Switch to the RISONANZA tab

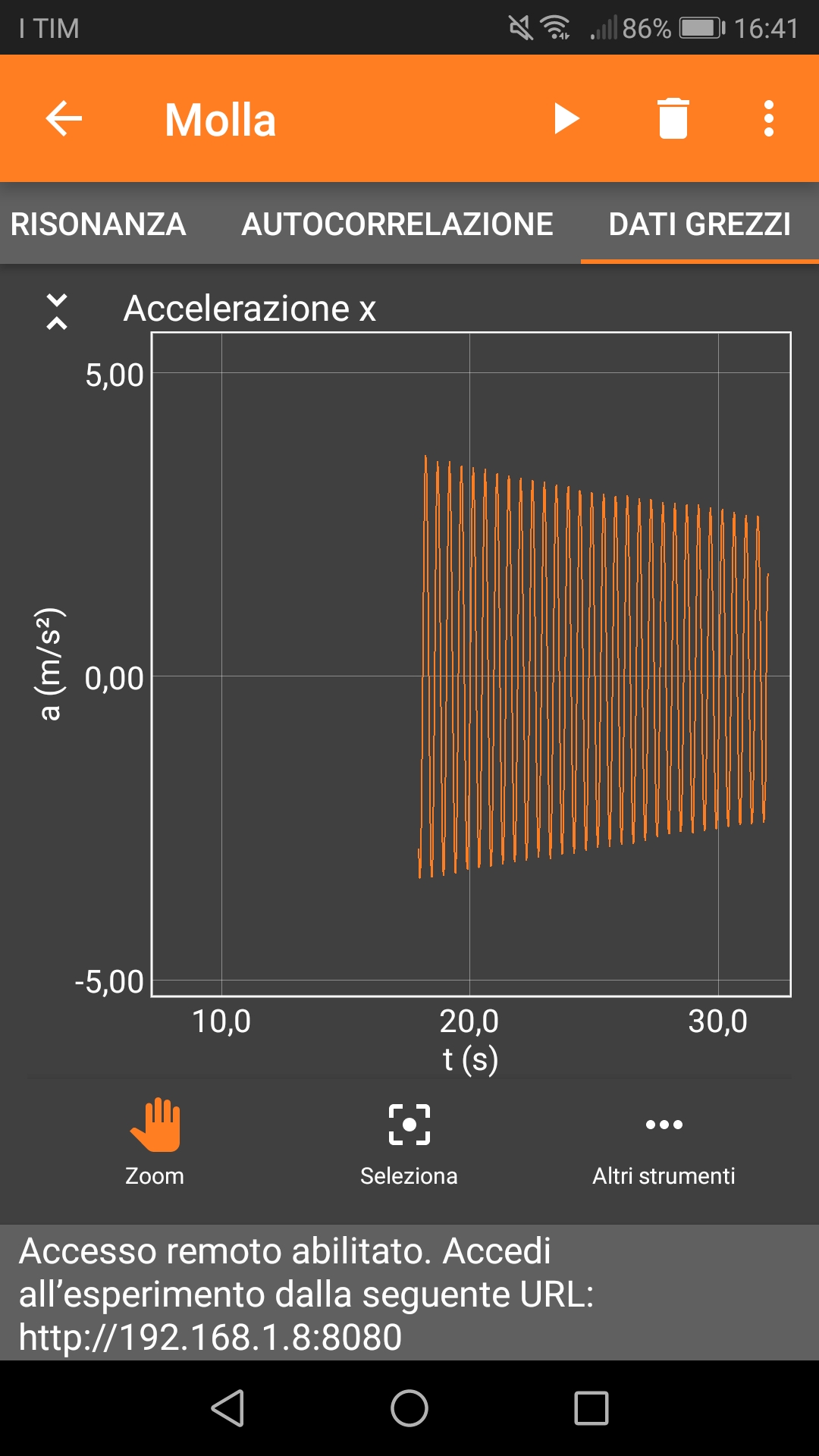pyautogui.click(x=99, y=224)
